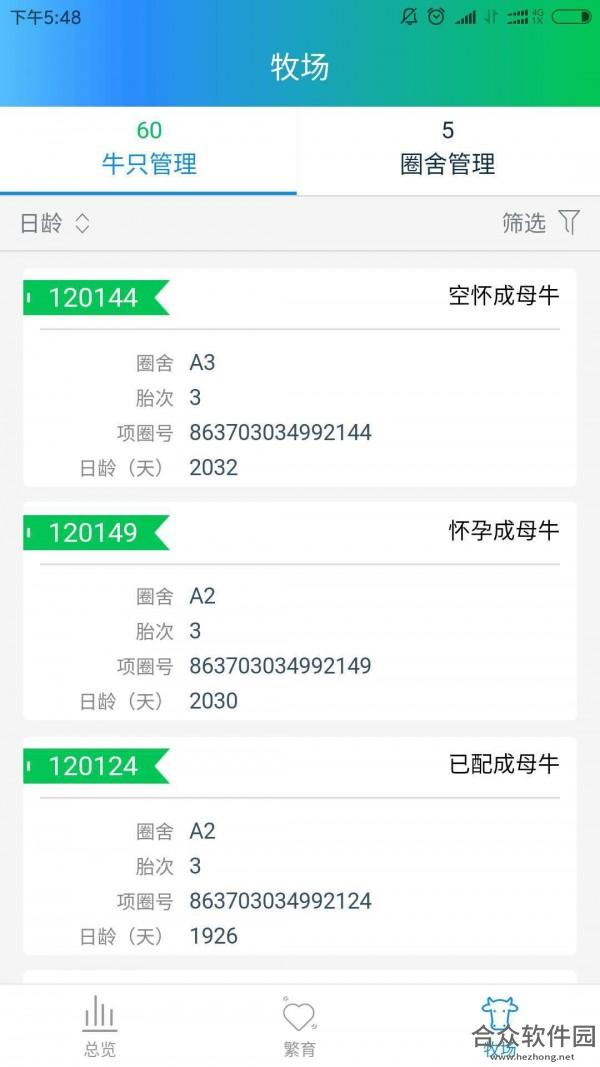Go to the 总览 overview tab
This screenshot has width=600, height=1067.
(x=100, y=1026)
